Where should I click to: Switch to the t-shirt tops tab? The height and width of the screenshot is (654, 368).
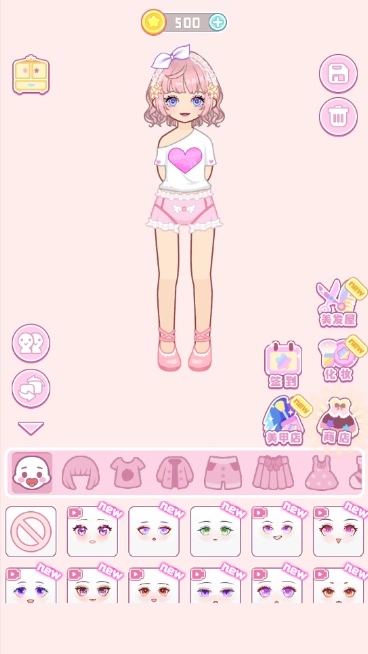coord(128,473)
